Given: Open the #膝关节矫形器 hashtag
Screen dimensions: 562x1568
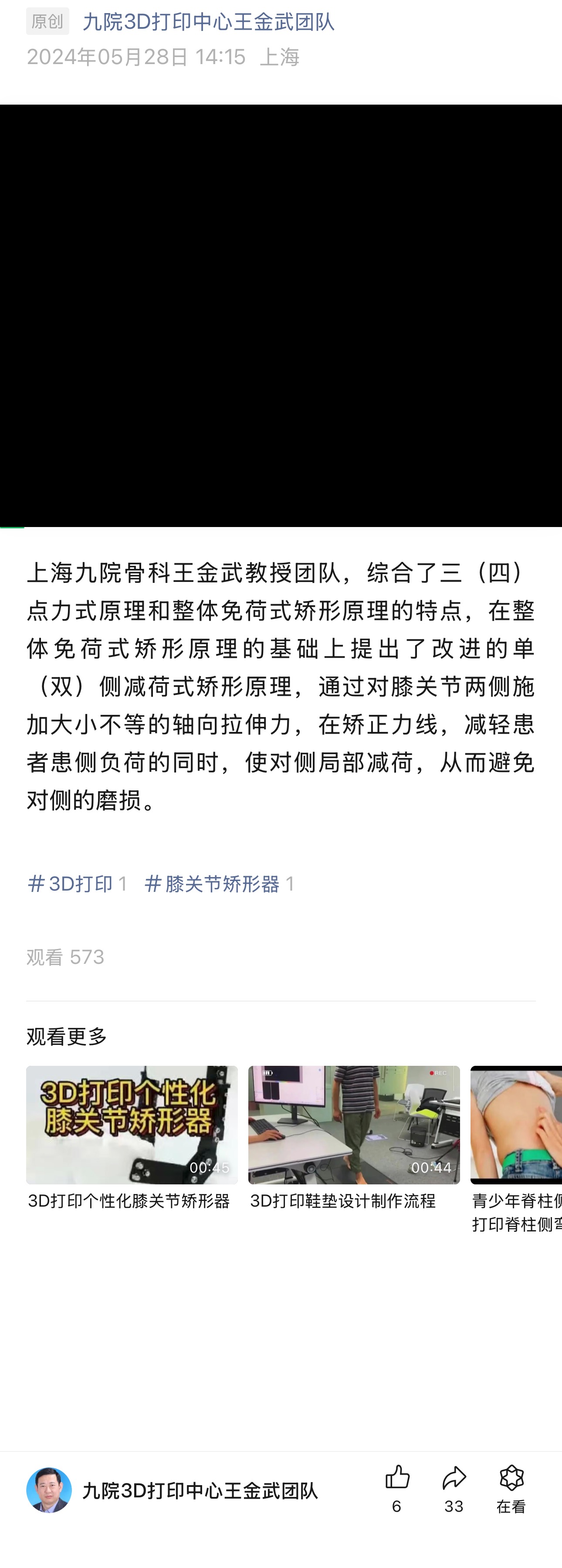Looking at the screenshot, I should [220, 883].
